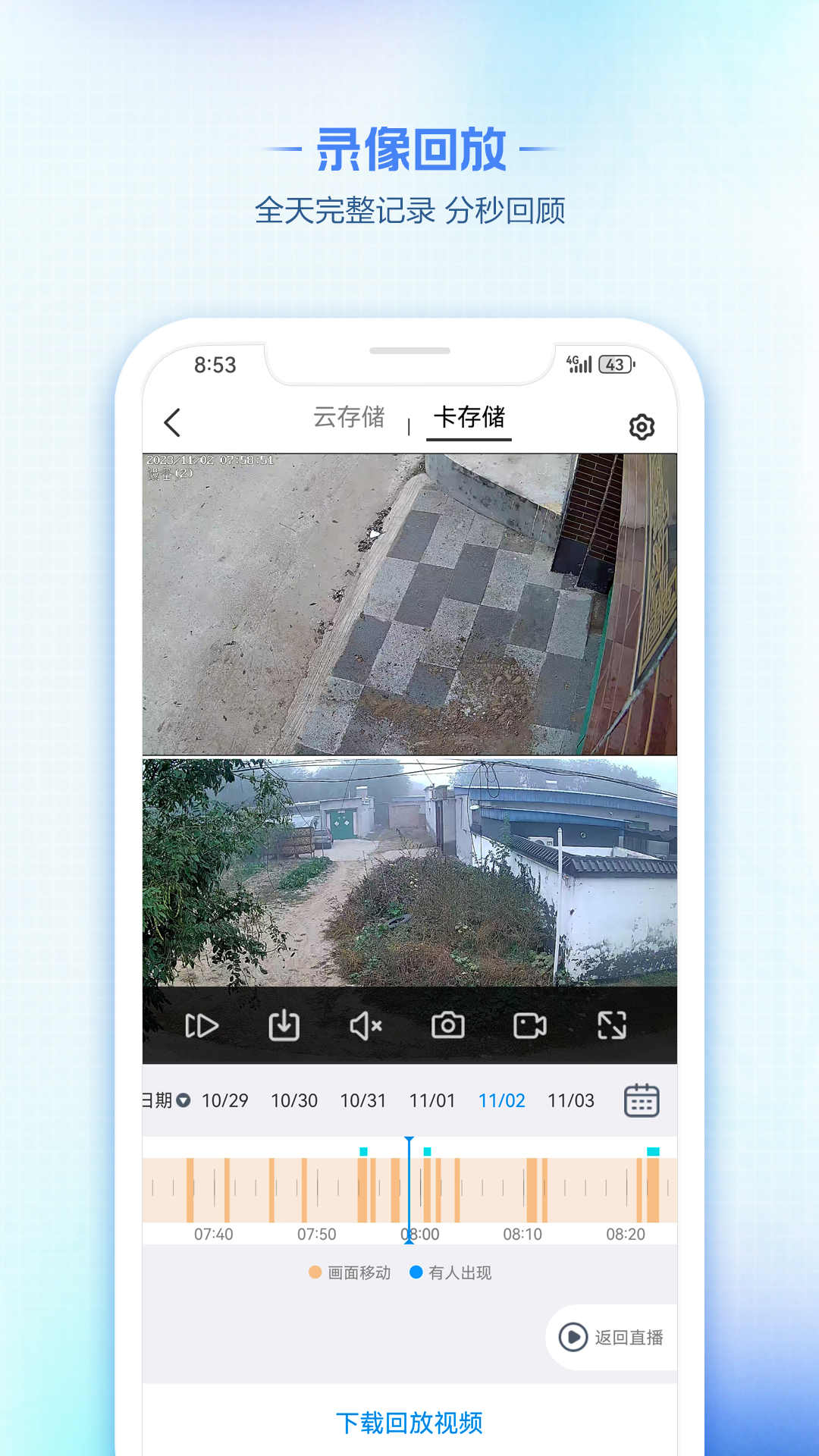Start recording a video clip

click(530, 1025)
